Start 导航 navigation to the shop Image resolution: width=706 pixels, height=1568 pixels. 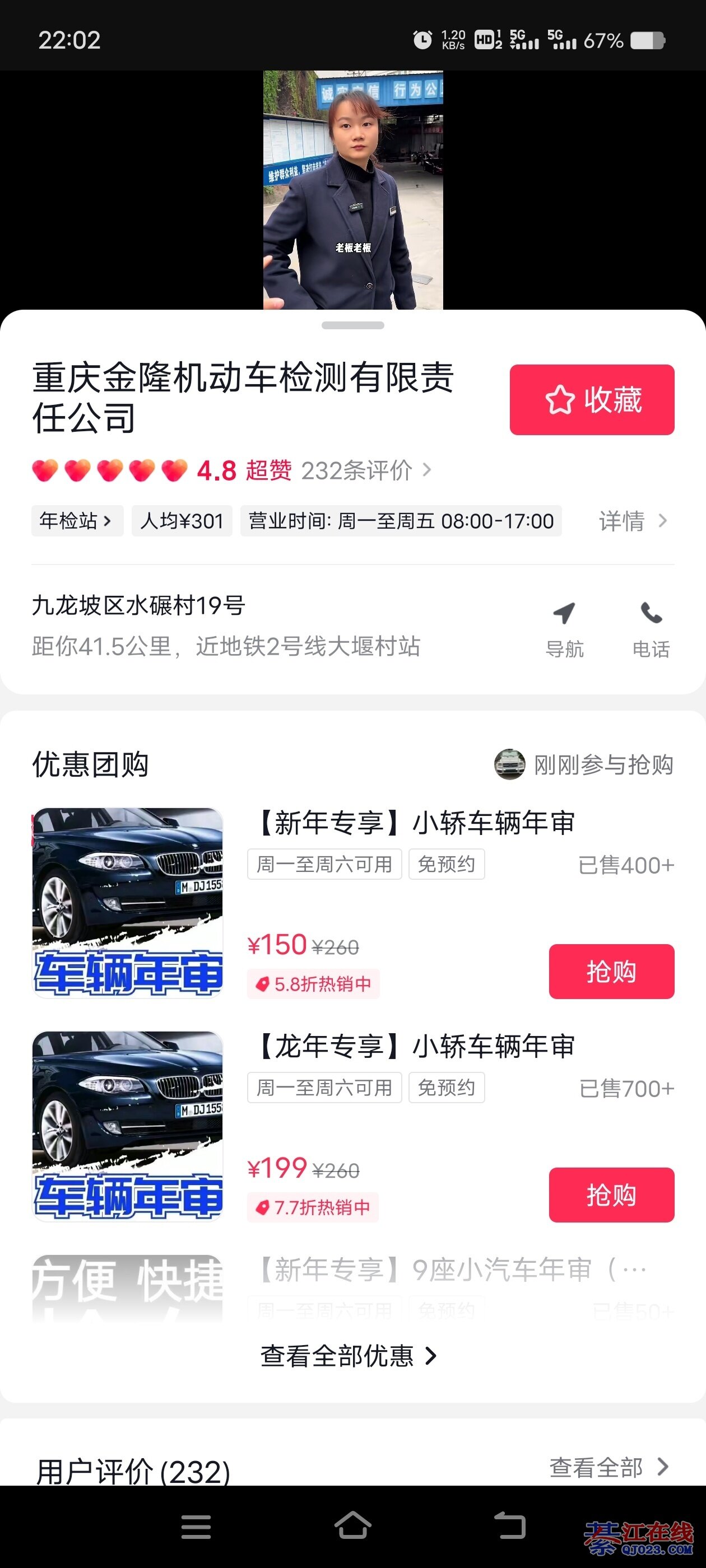pos(564,629)
